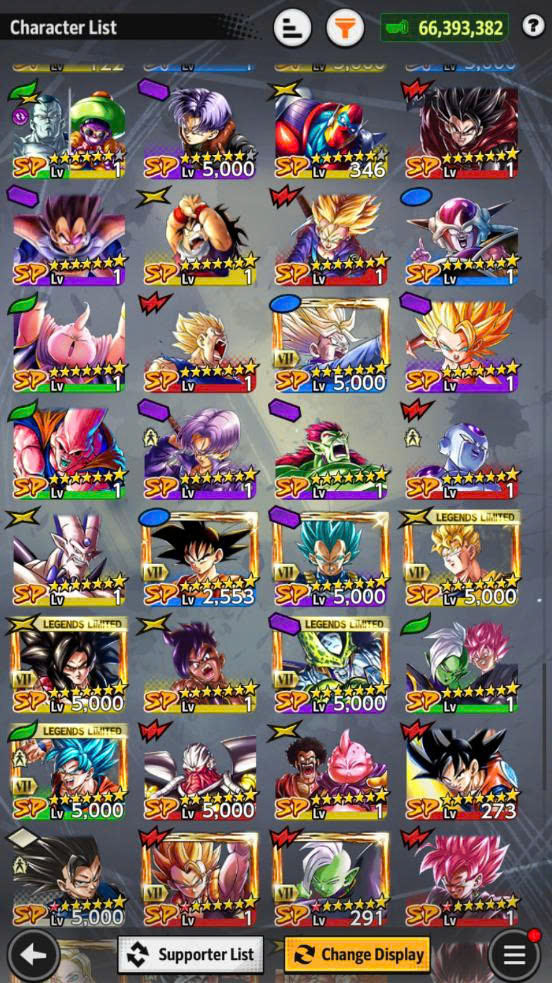
Task: Tap Change Display button
Action: (x=357, y=955)
